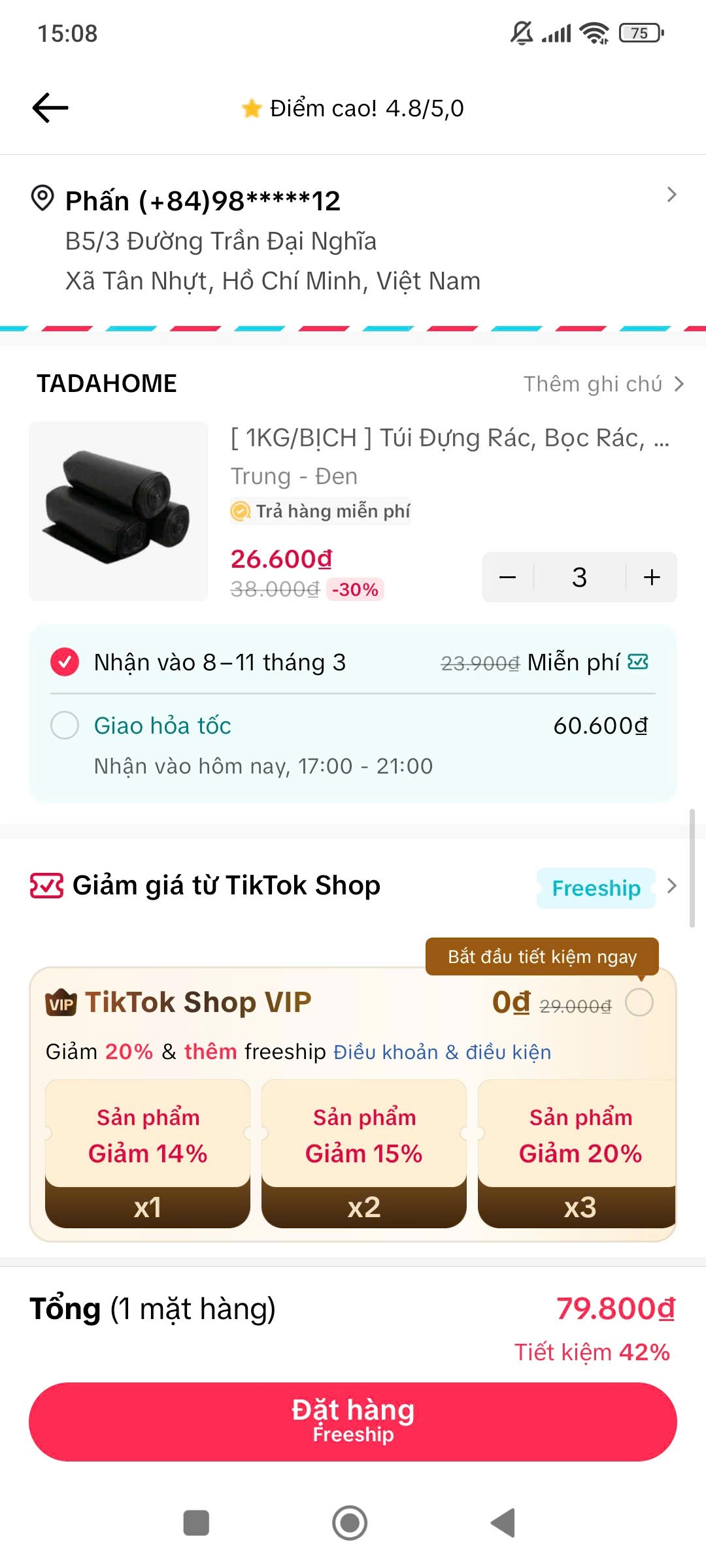
Task: Open recent apps from navigation bar
Action: pyautogui.click(x=196, y=1523)
